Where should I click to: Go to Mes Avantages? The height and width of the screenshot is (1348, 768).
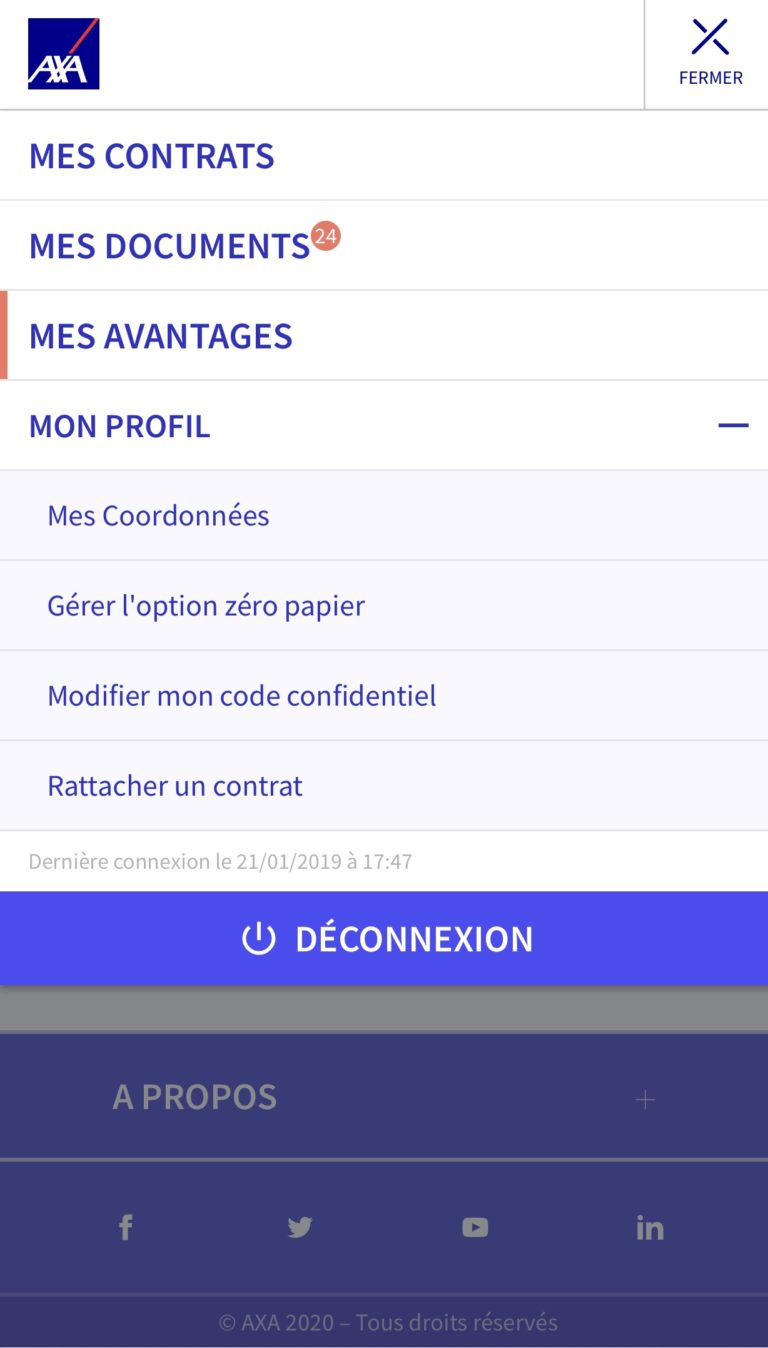coord(384,335)
